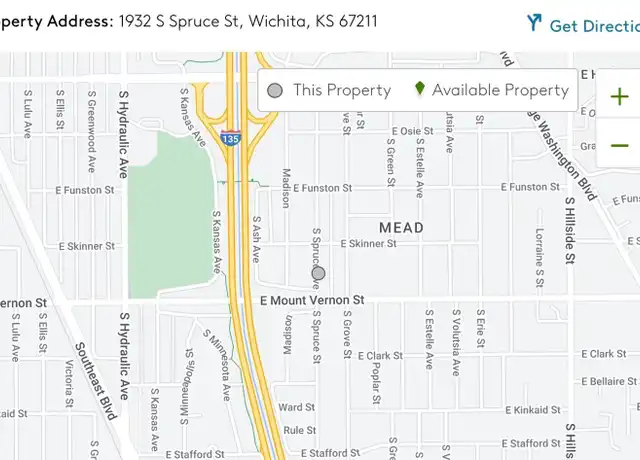The height and width of the screenshot is (460, 640).
Task: Tap the gray property marker on Spruce St
Action: [318, 273]
